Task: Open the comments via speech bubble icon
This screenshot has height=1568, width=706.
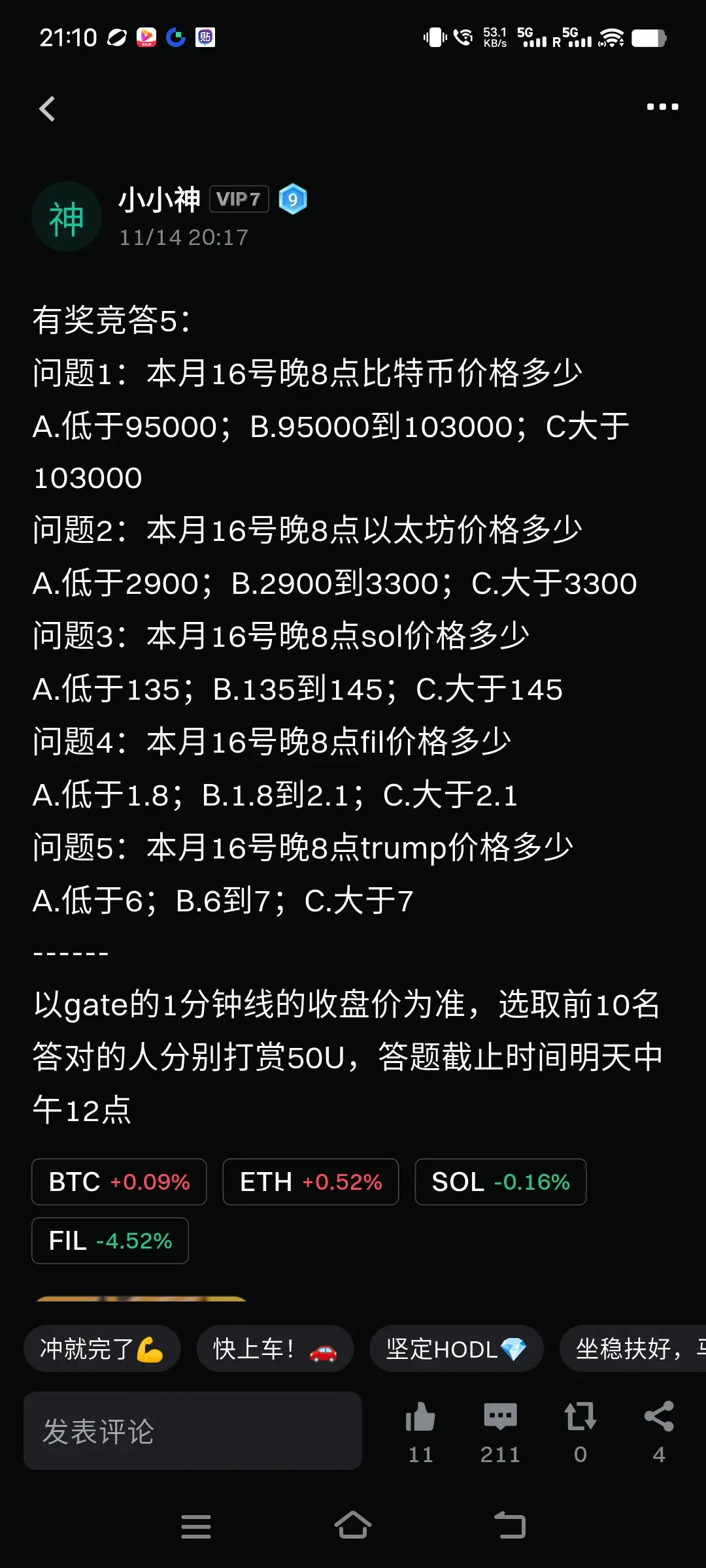Action: 500,1419
